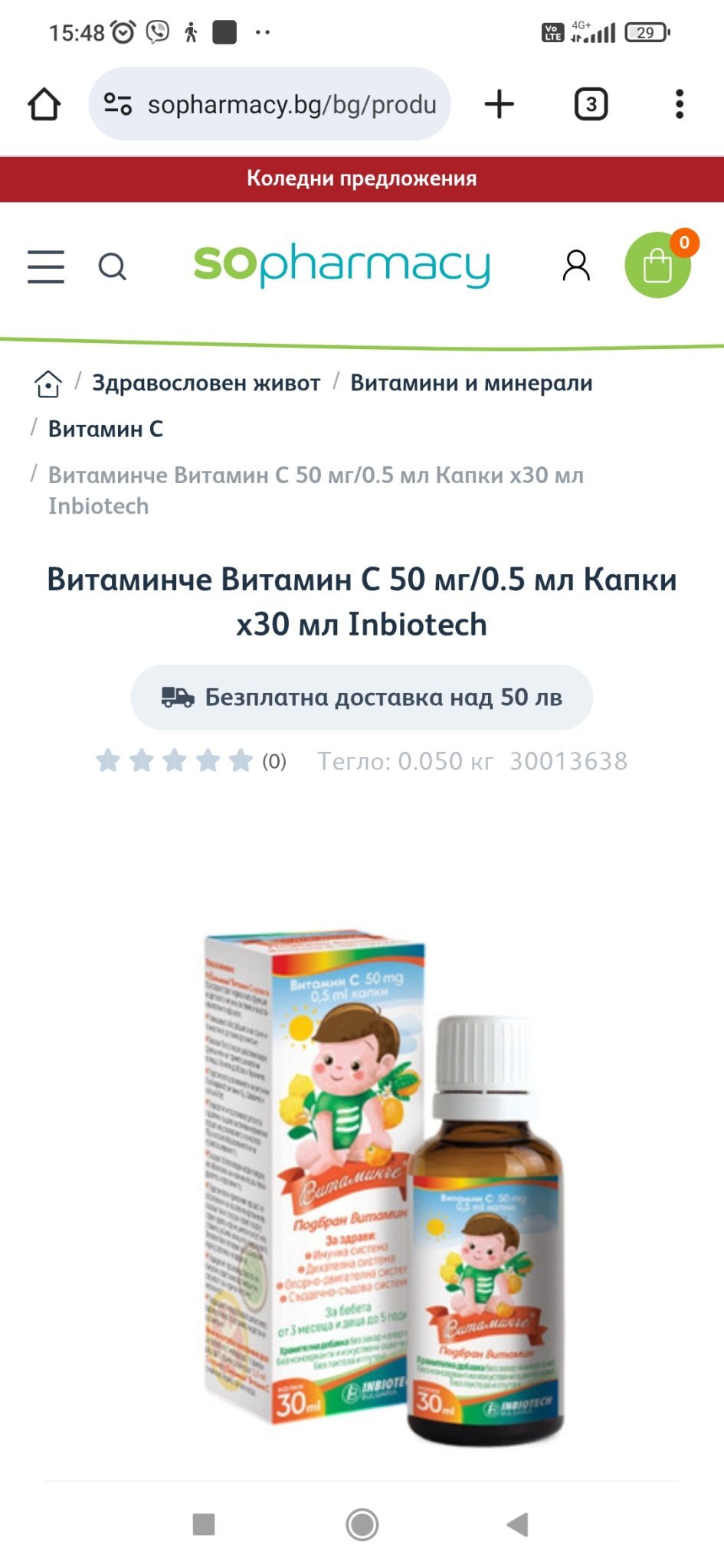This screenshot has width=724, height=1568.
Task: Tap the system back button
Action: 518,1524
